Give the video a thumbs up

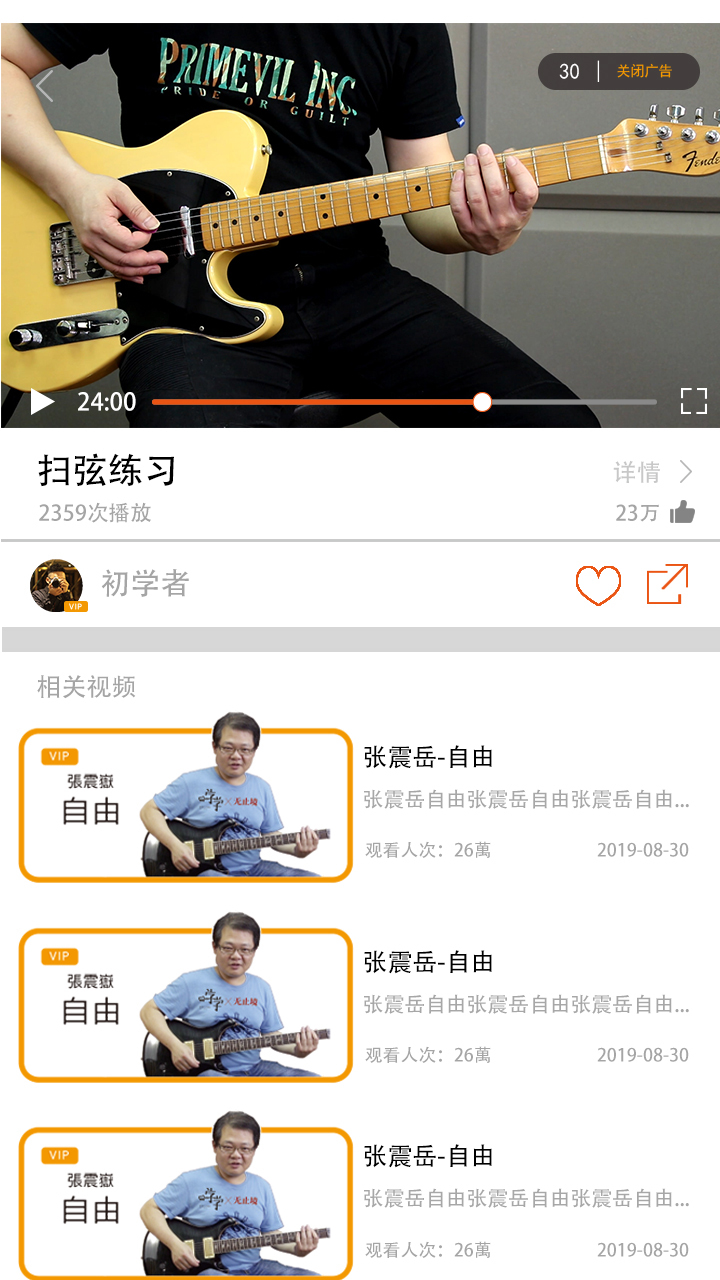pyautogui.click(x=683, y=513)
